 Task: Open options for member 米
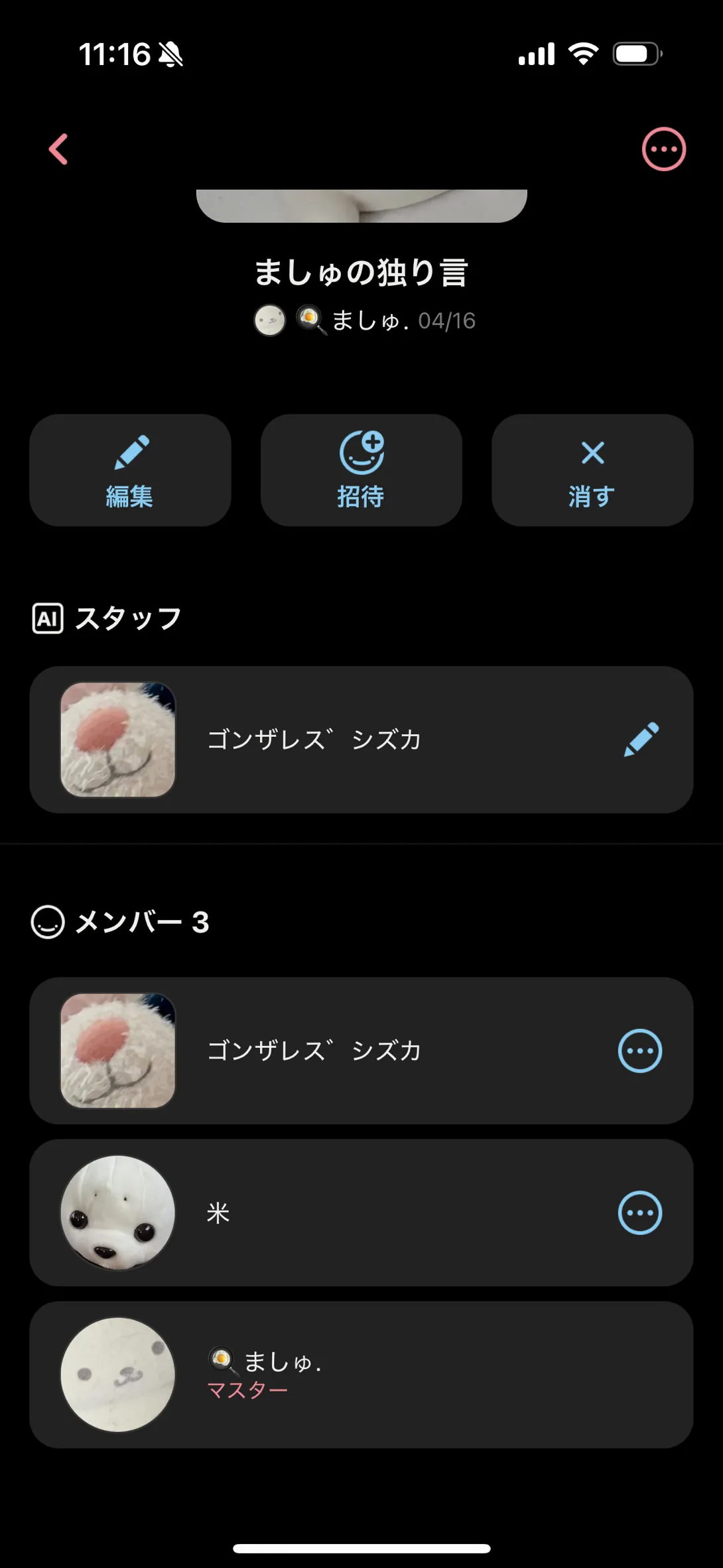click(x=640, y=1213)
